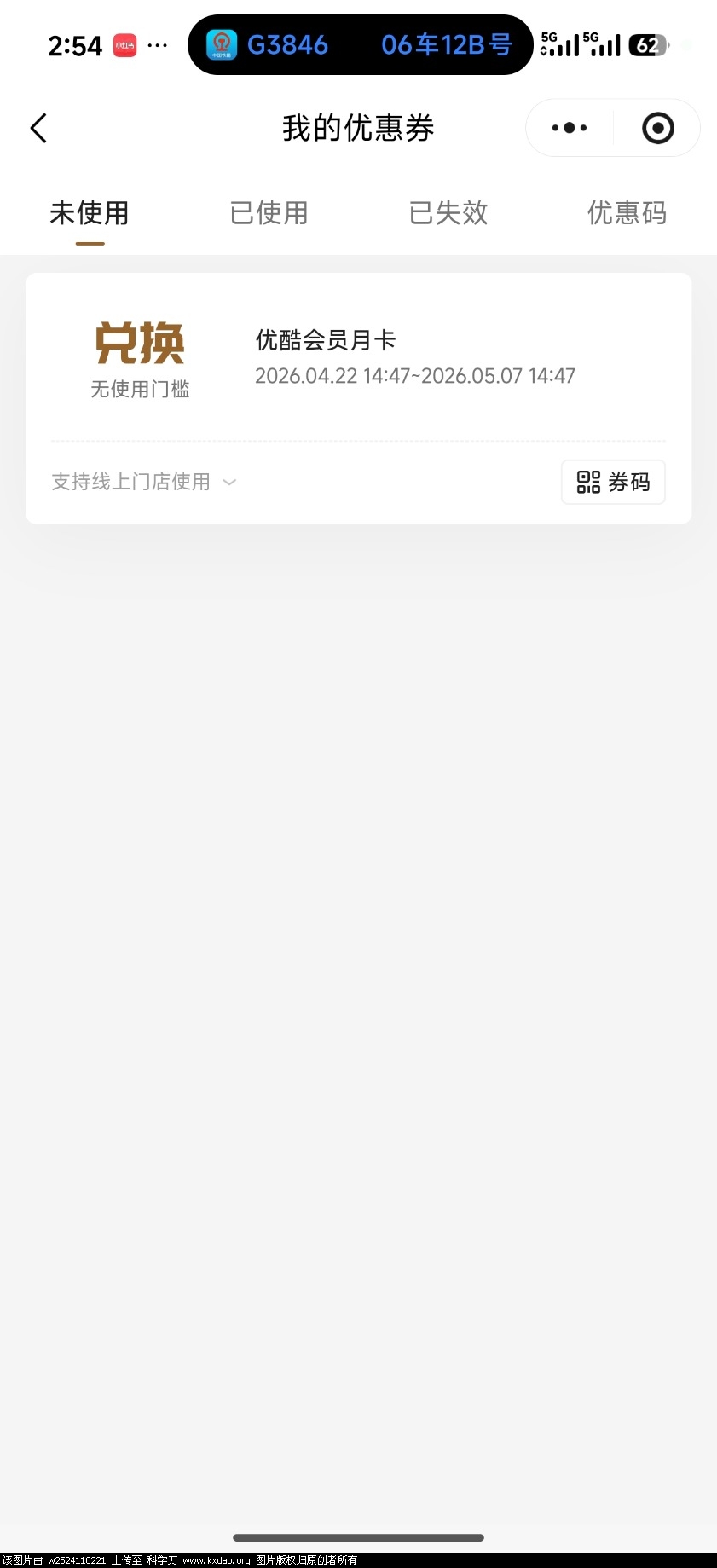Click the 5G signal indicator

pos(558,43)
